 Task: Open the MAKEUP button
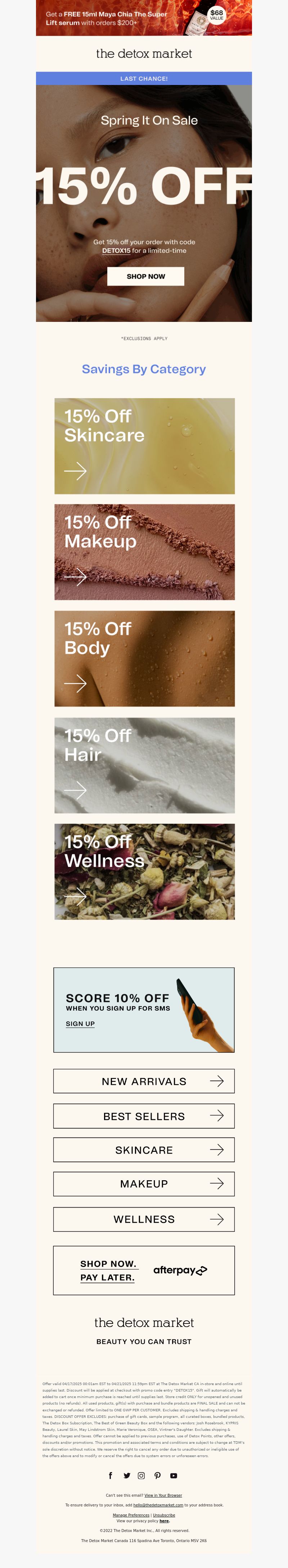[144, 1184]
